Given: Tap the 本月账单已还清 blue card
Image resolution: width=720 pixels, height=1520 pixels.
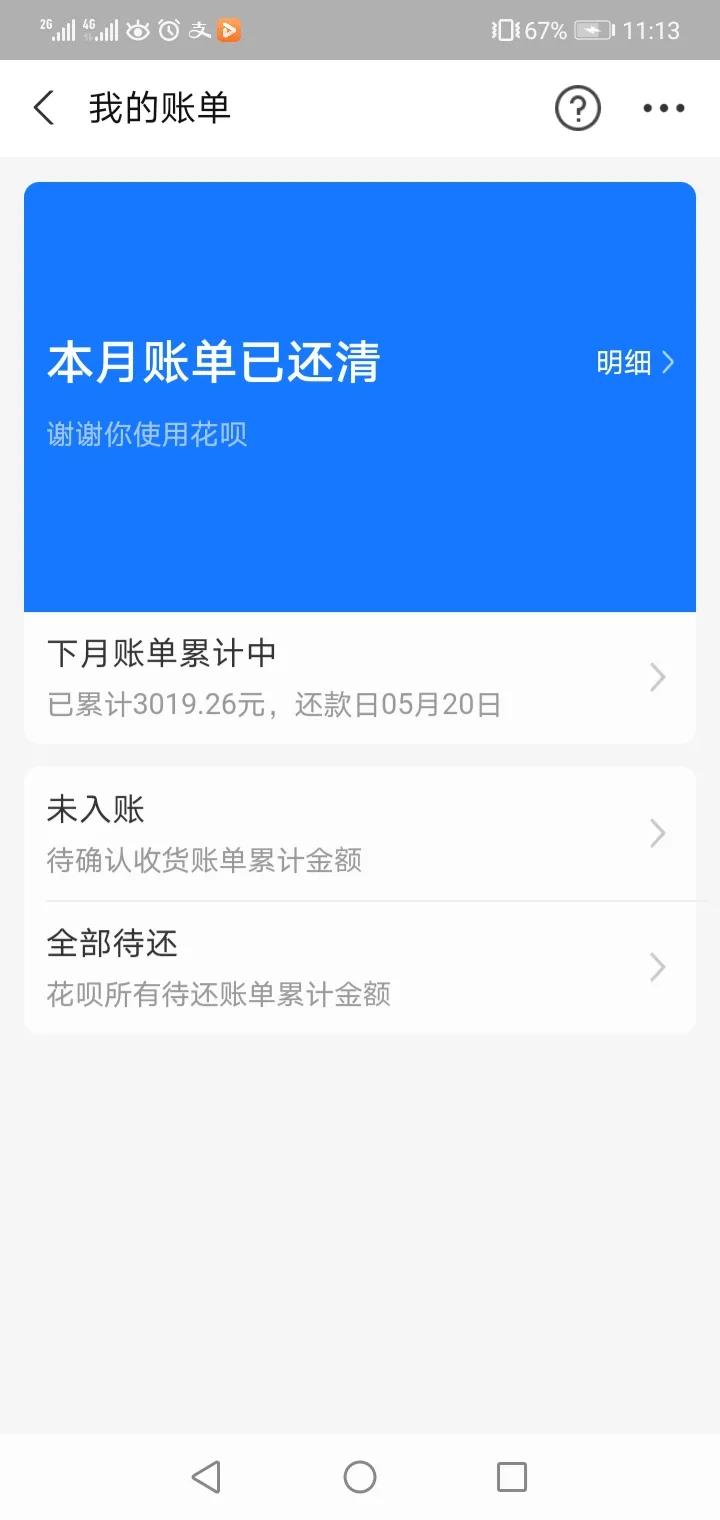Looking at the screenshot, I should [360, 395].
